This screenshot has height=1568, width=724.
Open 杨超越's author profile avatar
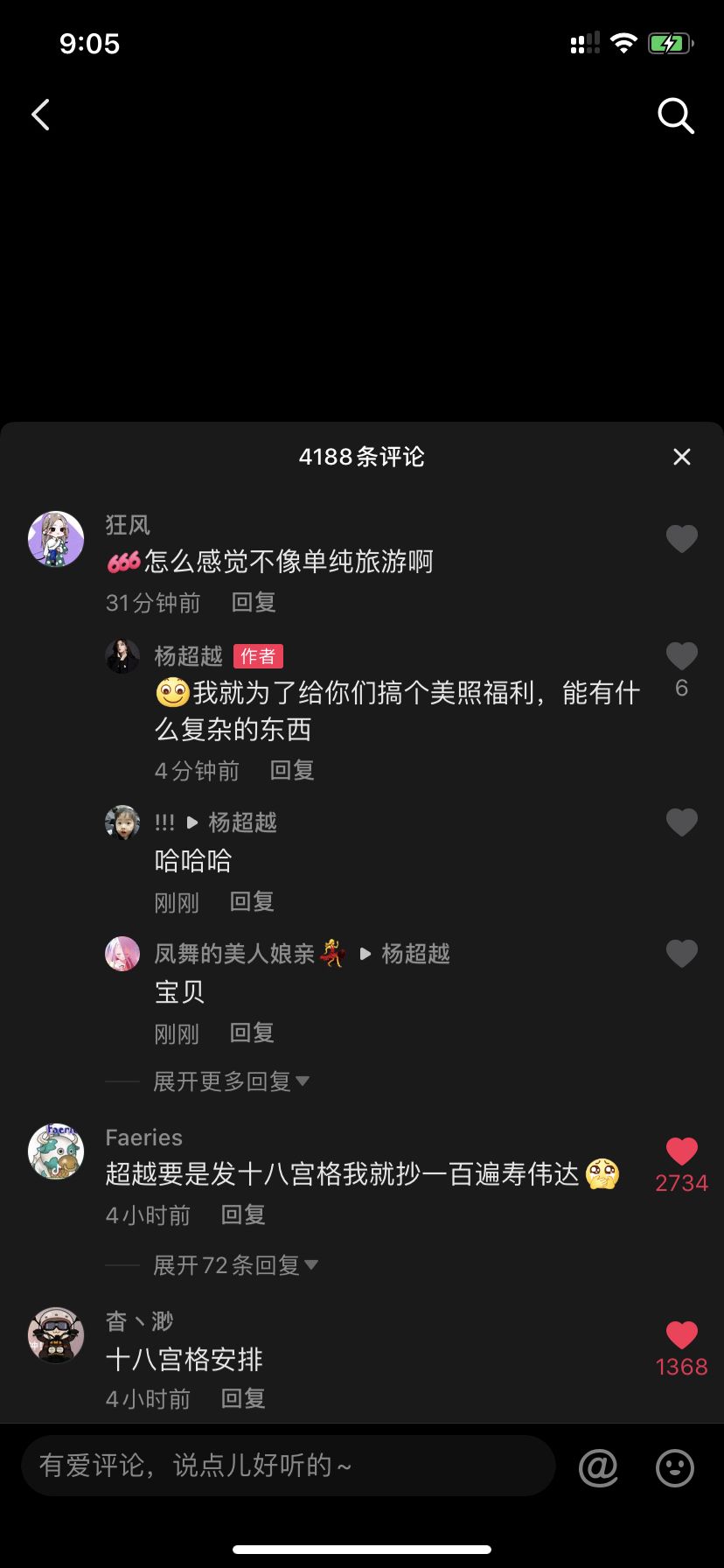coord(122,656)
